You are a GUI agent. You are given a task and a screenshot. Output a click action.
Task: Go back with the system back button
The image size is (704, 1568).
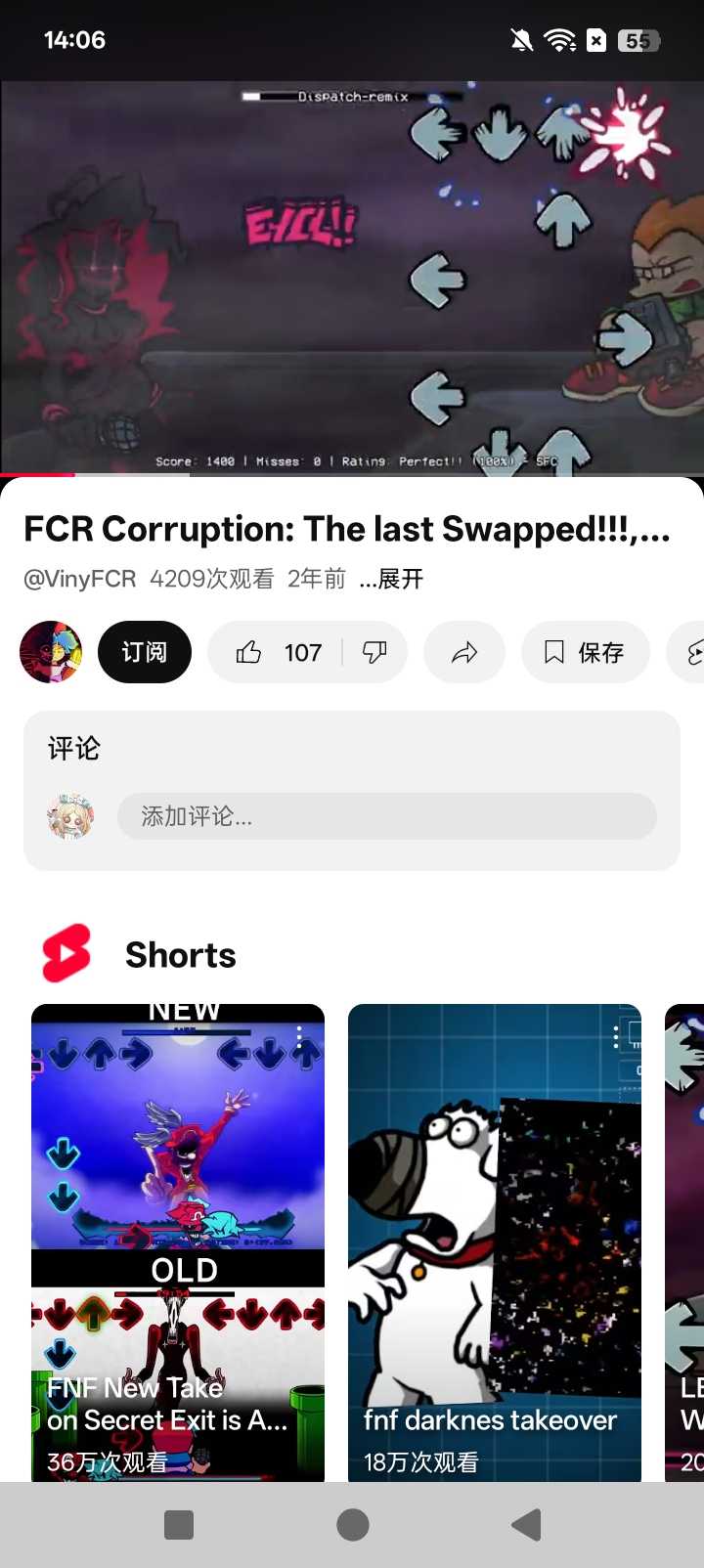pyautogui.click(x=527, y=1524)
